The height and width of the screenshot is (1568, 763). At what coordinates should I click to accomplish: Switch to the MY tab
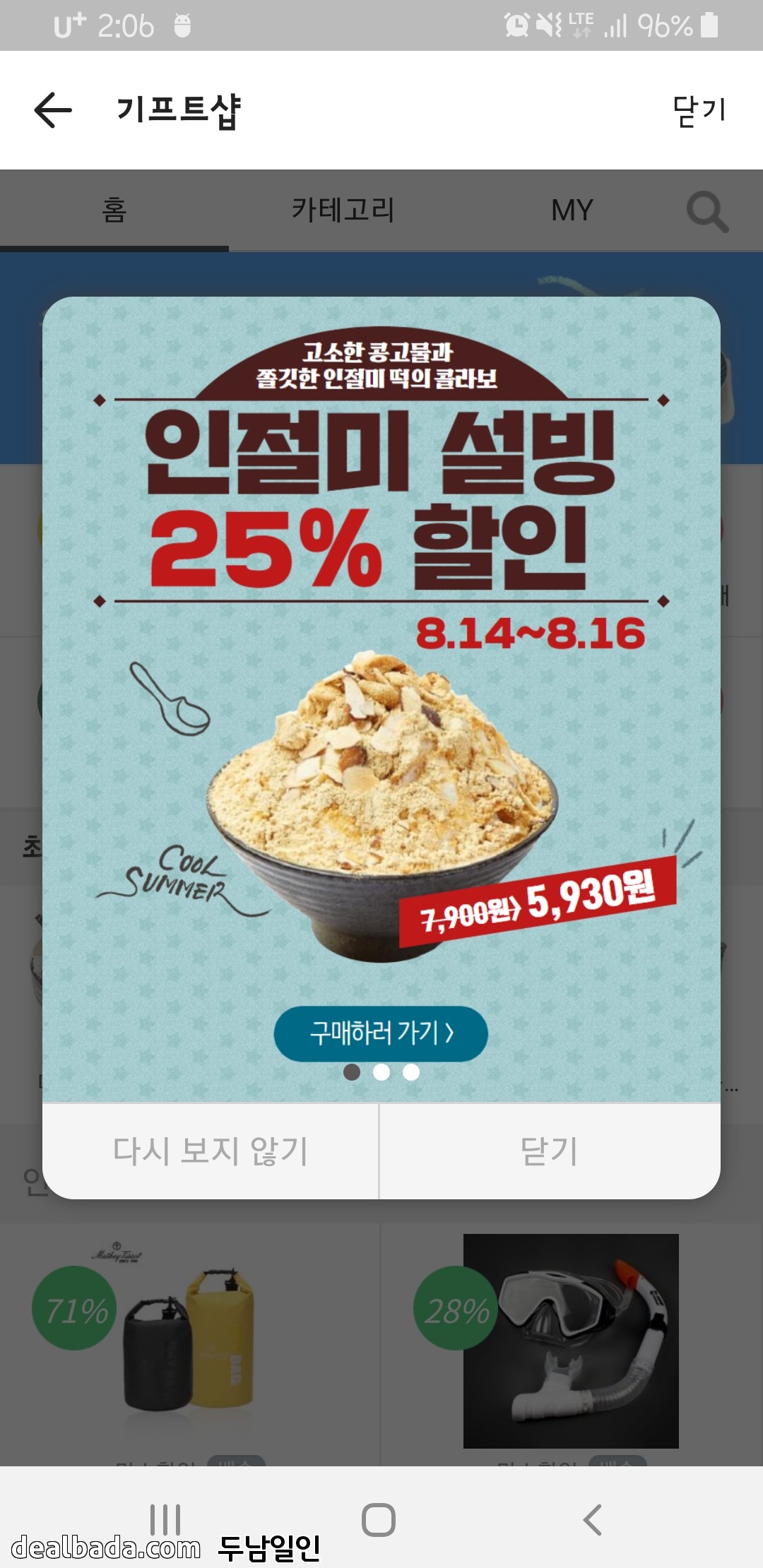click(x=572, y=210)
